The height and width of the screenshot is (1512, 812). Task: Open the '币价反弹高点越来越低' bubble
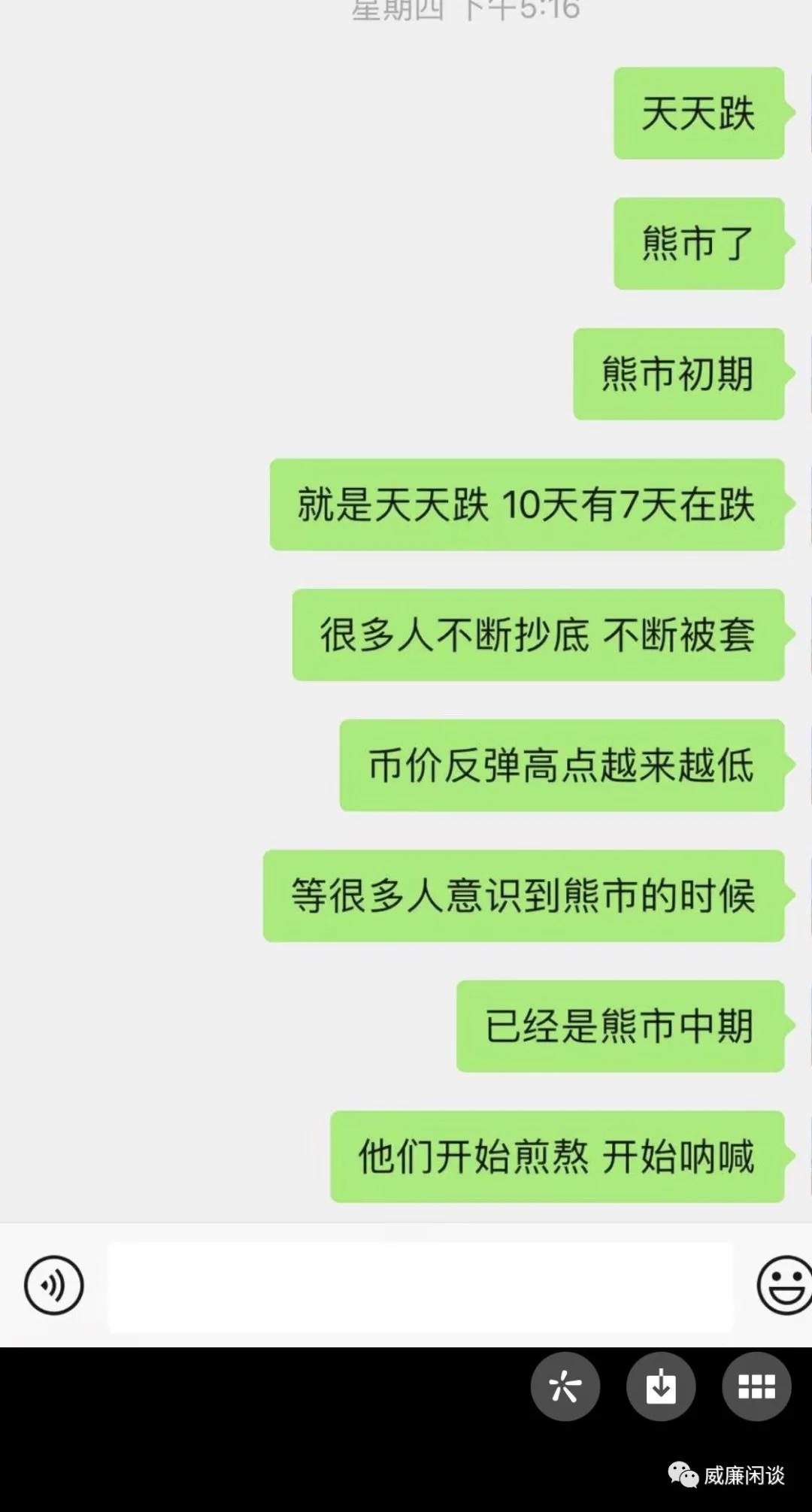[560, 765]
